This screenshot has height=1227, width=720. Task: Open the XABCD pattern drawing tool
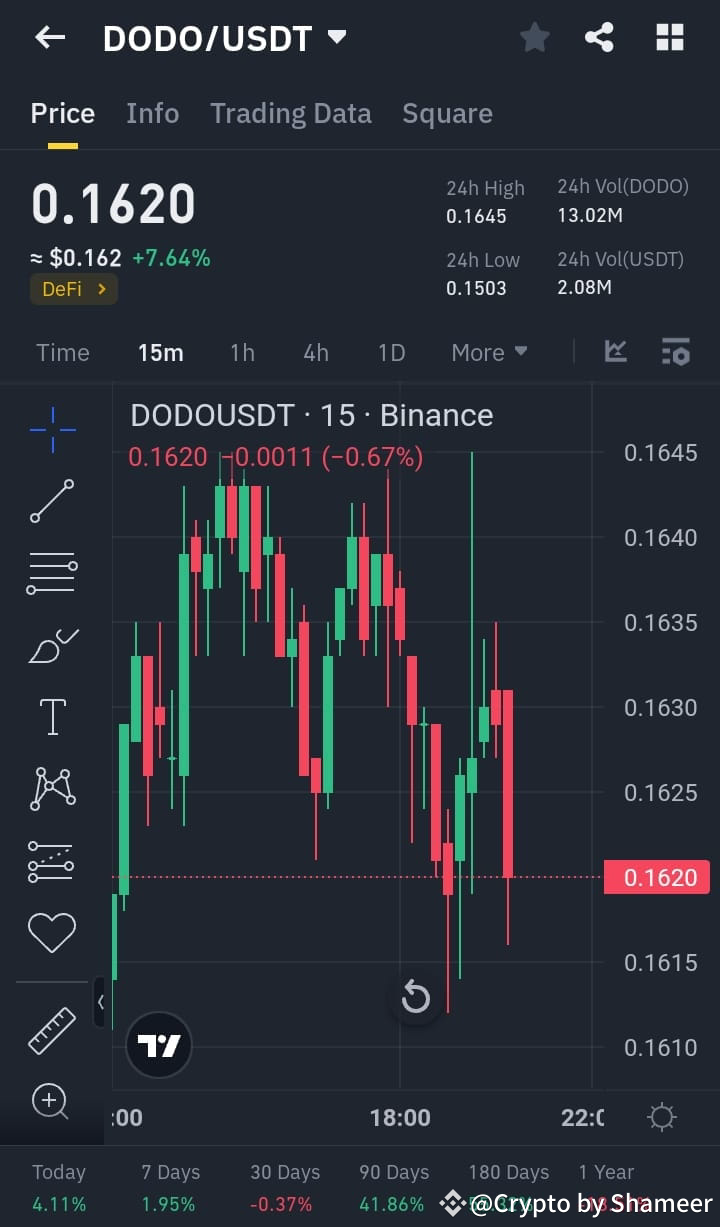point(51,788)
